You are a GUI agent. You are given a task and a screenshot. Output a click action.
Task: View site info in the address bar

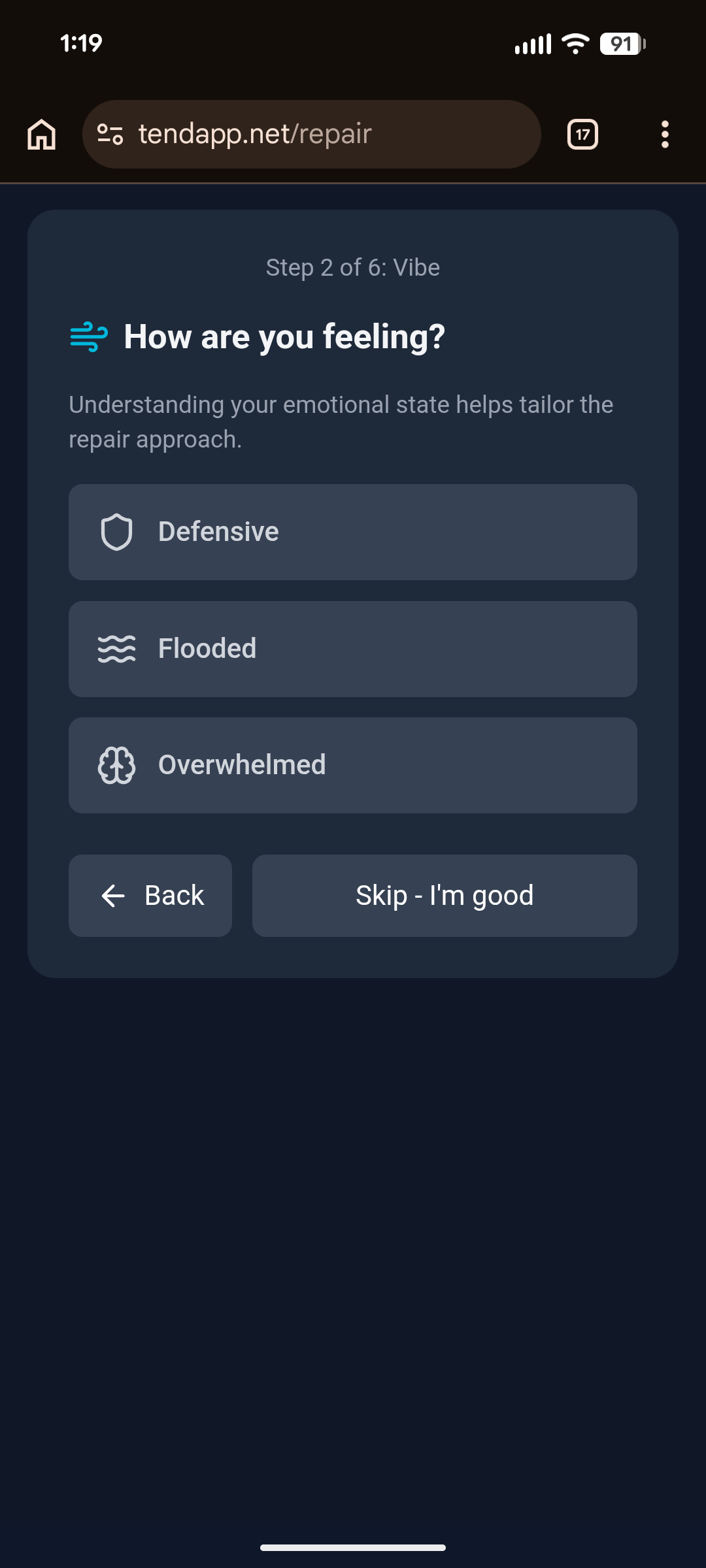pyautogui.click(x=110, y=135)
